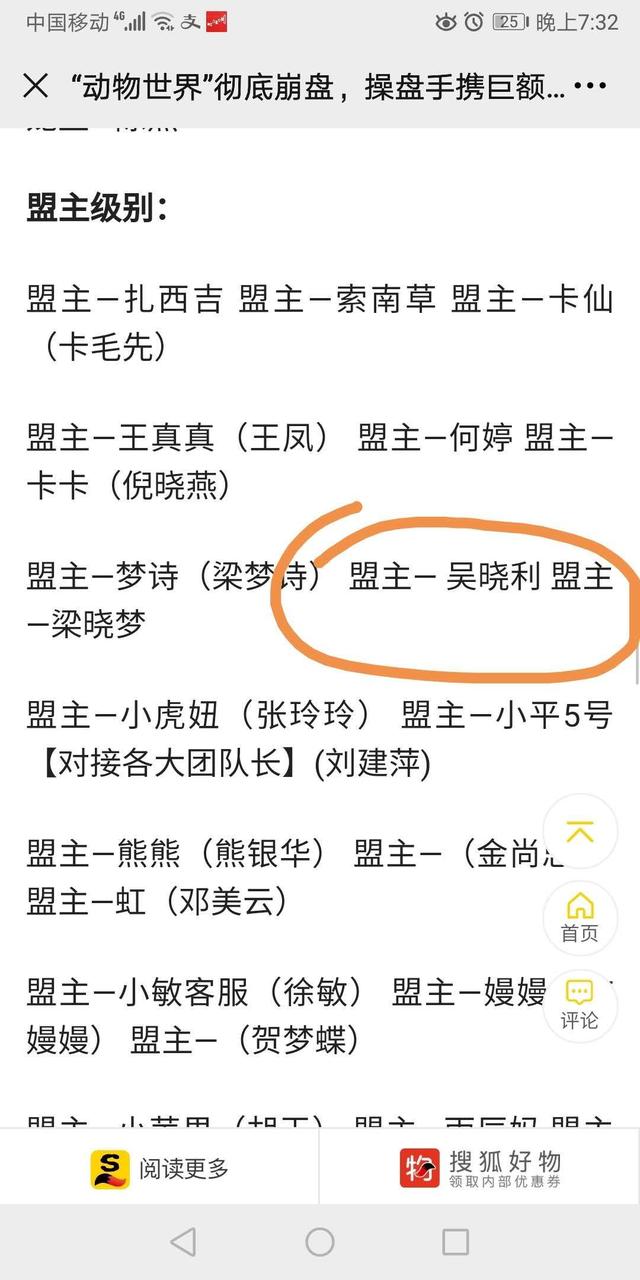640x1280 pixels.
Task: Open the recent apps square button
Action: pos(456,1242)
